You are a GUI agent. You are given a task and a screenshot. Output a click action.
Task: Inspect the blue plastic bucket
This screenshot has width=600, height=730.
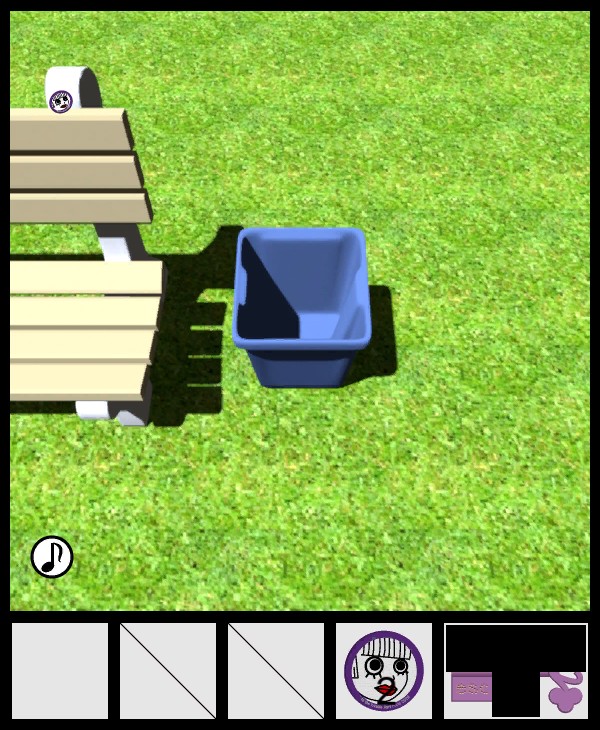point(300,305)
